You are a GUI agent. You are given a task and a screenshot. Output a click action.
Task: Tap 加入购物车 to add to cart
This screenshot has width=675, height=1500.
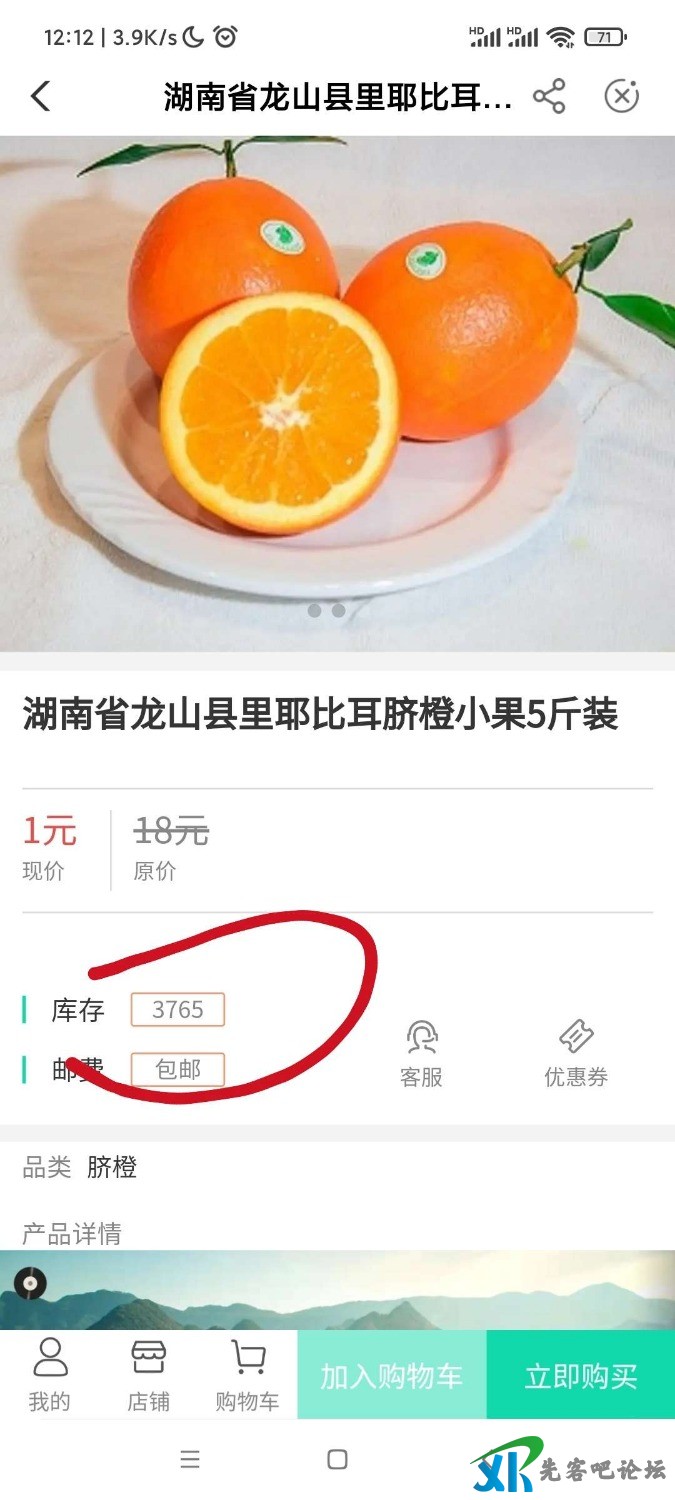tap(392, 1376)
